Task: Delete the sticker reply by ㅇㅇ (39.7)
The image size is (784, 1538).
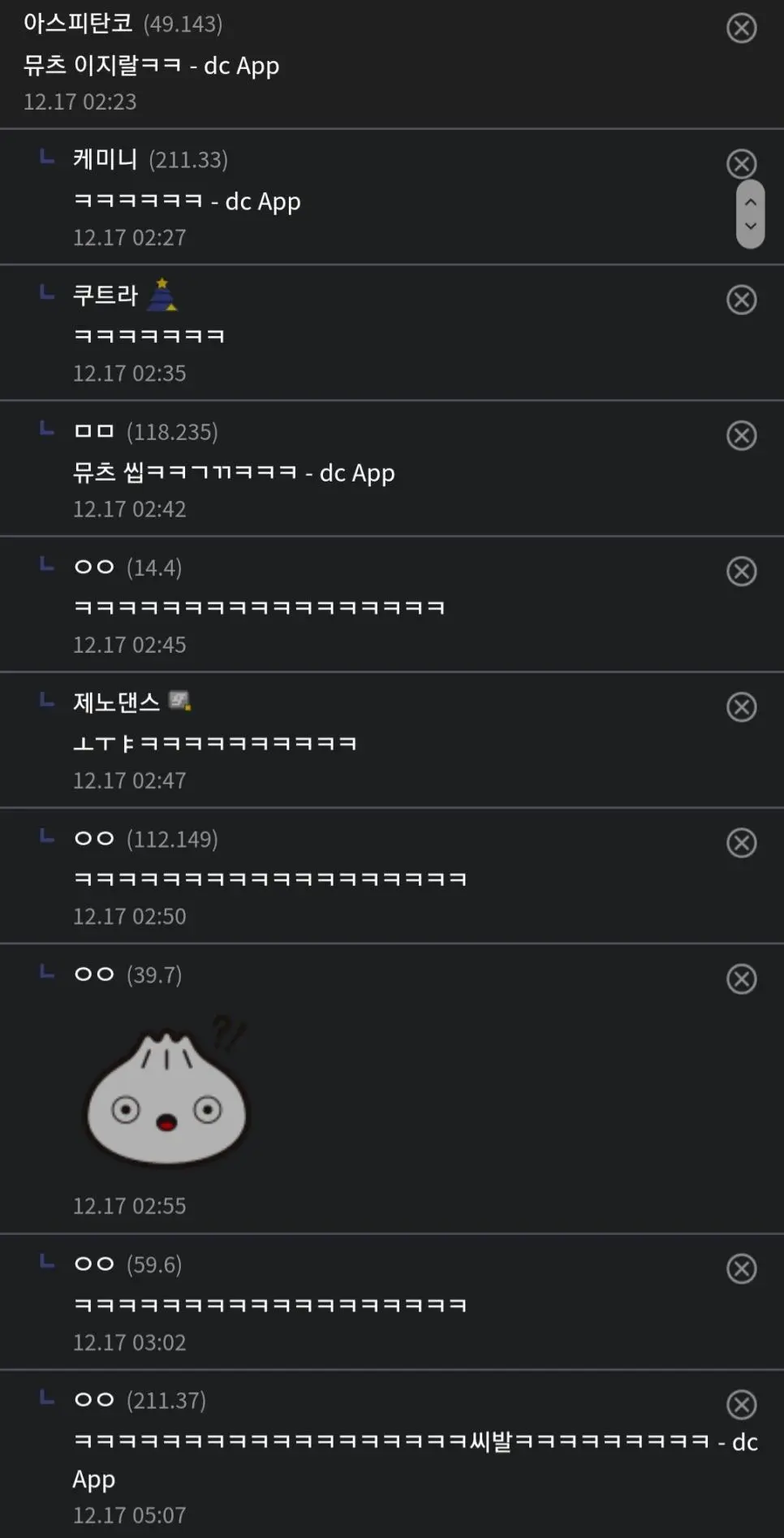Action: (x=741, y=979)
